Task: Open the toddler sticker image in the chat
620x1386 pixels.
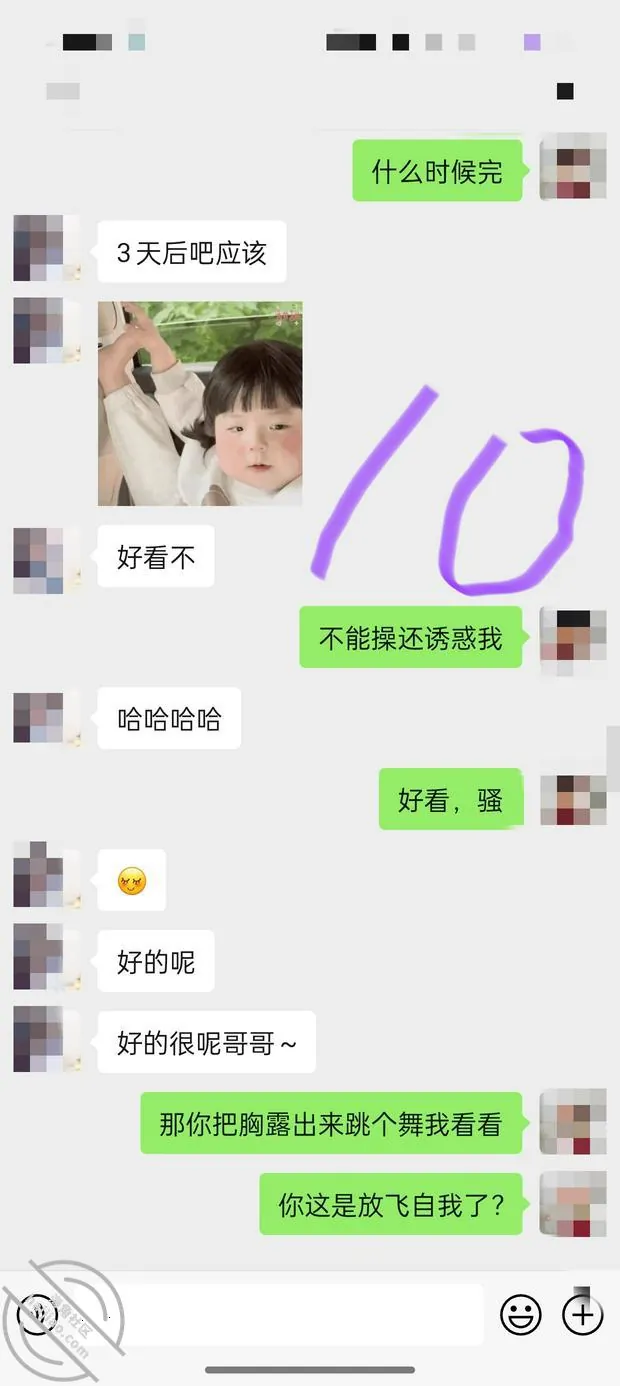Action: (200, 403)
